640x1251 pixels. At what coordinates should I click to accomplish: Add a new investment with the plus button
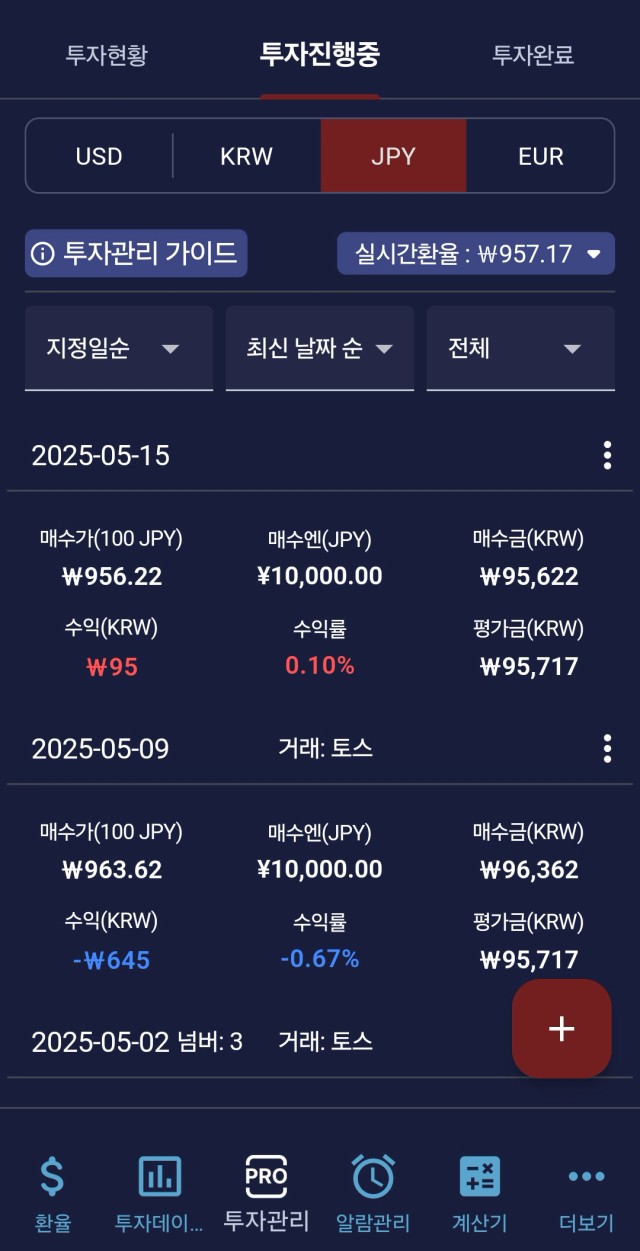click(x=562, y=1029)
